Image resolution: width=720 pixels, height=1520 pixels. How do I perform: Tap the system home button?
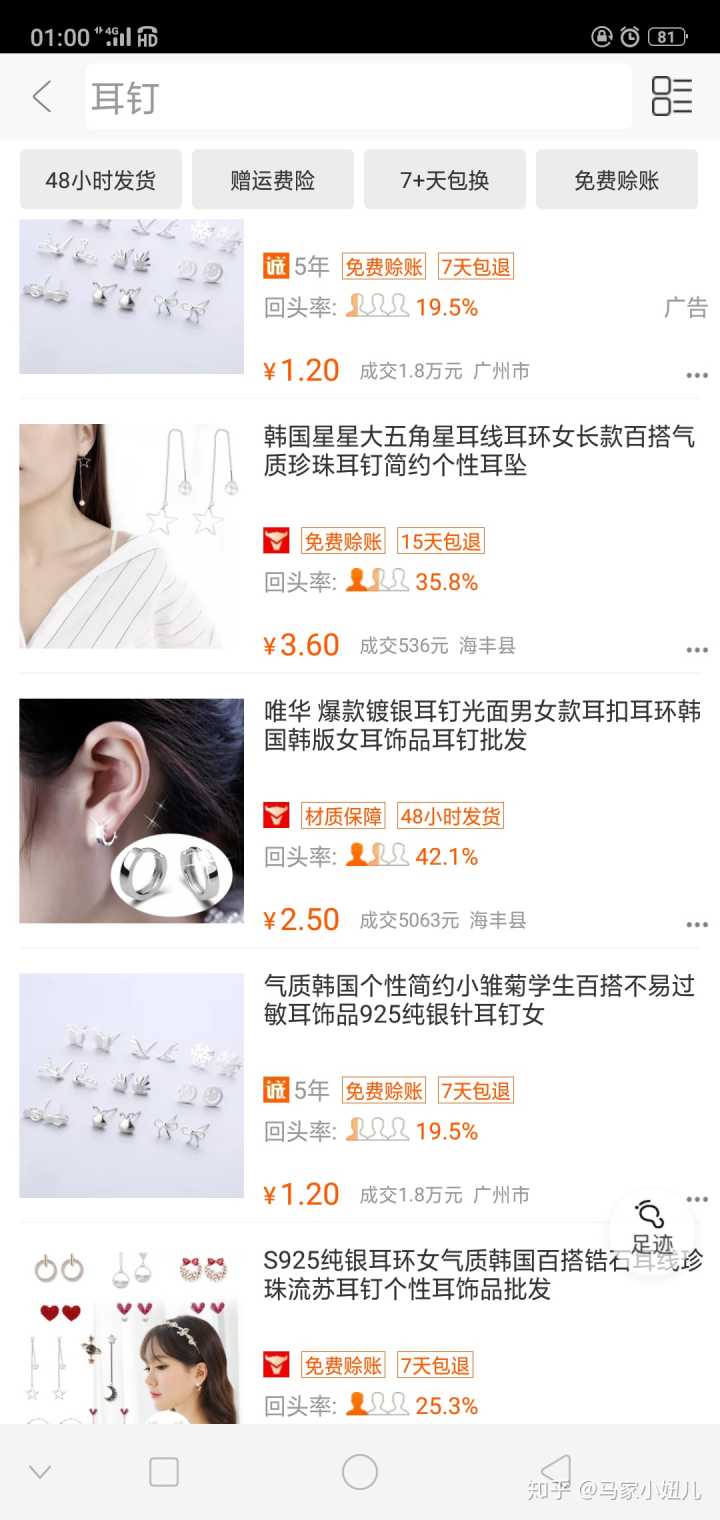coord(360,1472)
